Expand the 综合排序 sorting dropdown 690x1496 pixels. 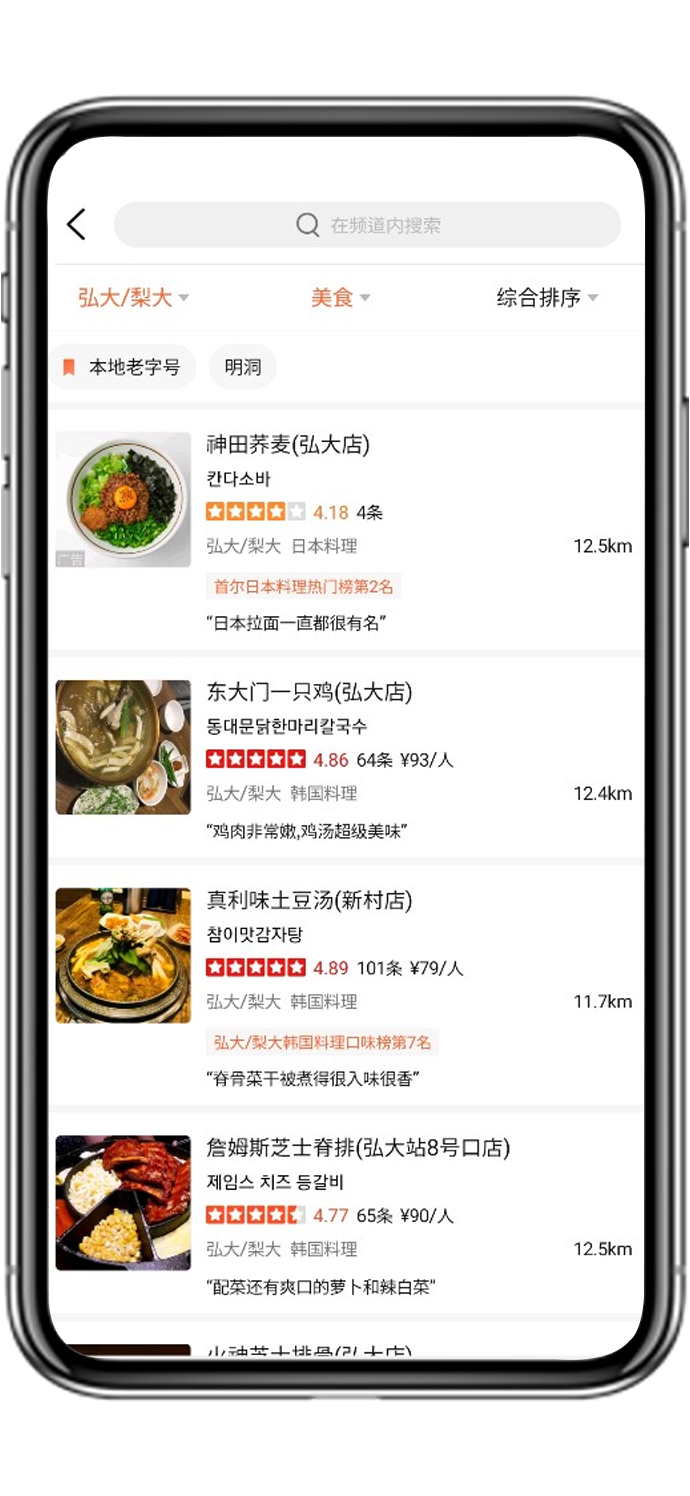(547, 297)
